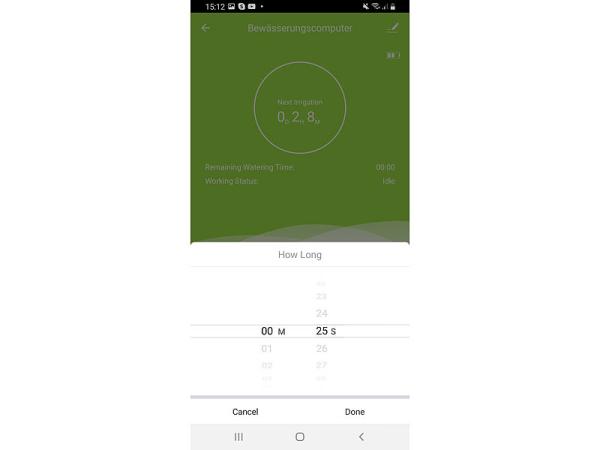Viewport: 600px width, 450px height.
Task: Tap the system home button
Action: tap(299, 437)
